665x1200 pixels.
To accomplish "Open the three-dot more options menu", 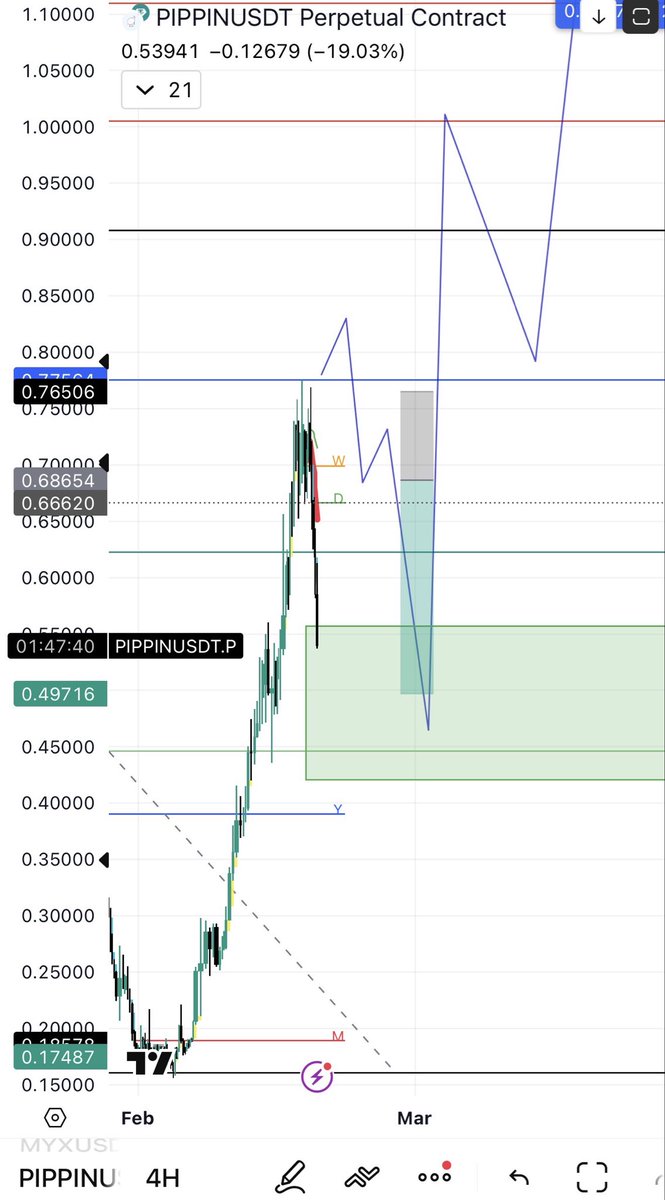I will pyautogui.click(x=435, y=1176).
